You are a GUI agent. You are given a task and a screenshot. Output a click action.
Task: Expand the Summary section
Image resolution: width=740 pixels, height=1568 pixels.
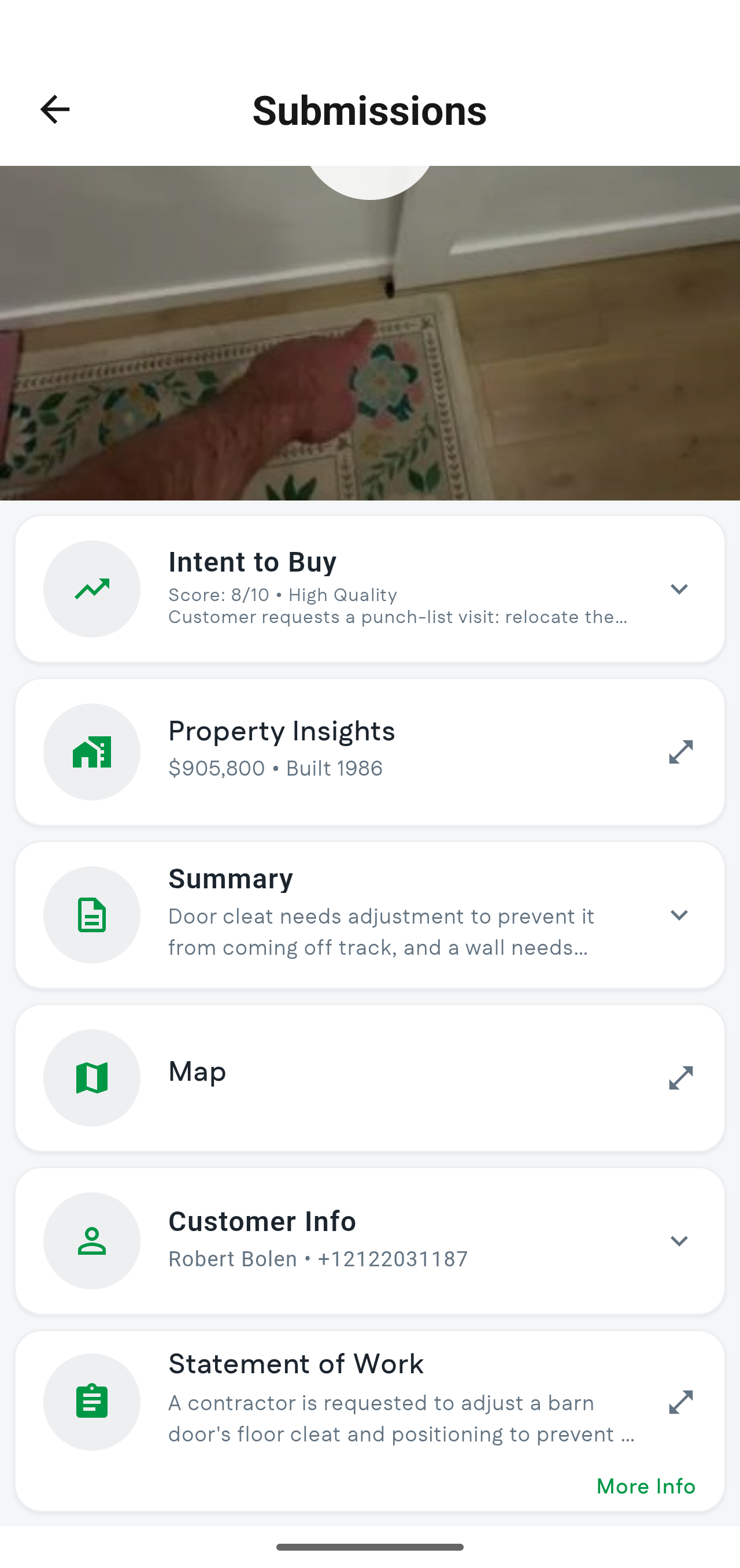tap(679, 915)
